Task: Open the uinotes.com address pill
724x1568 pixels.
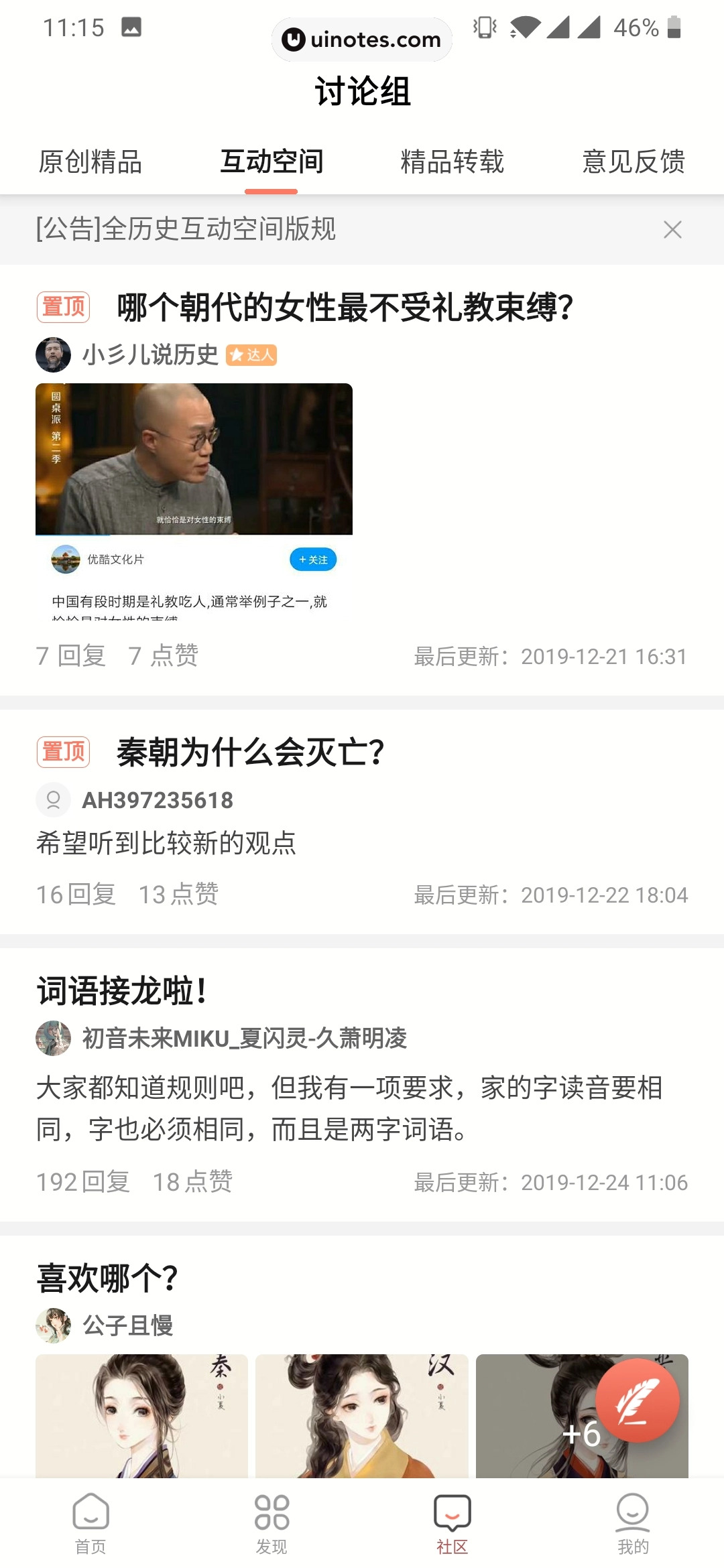Action: coord(362,40)
